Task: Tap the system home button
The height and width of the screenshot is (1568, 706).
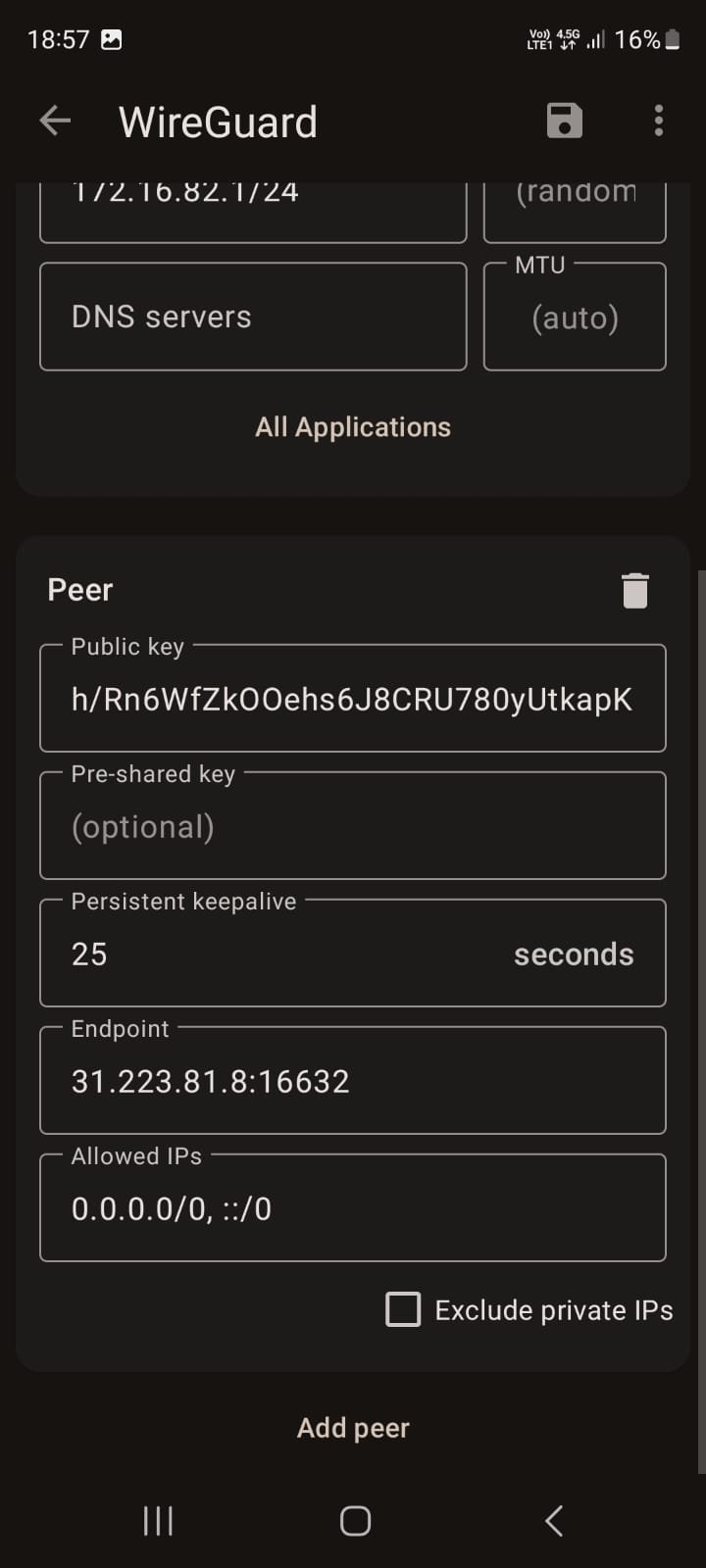Action: [x=355, y=1521]
